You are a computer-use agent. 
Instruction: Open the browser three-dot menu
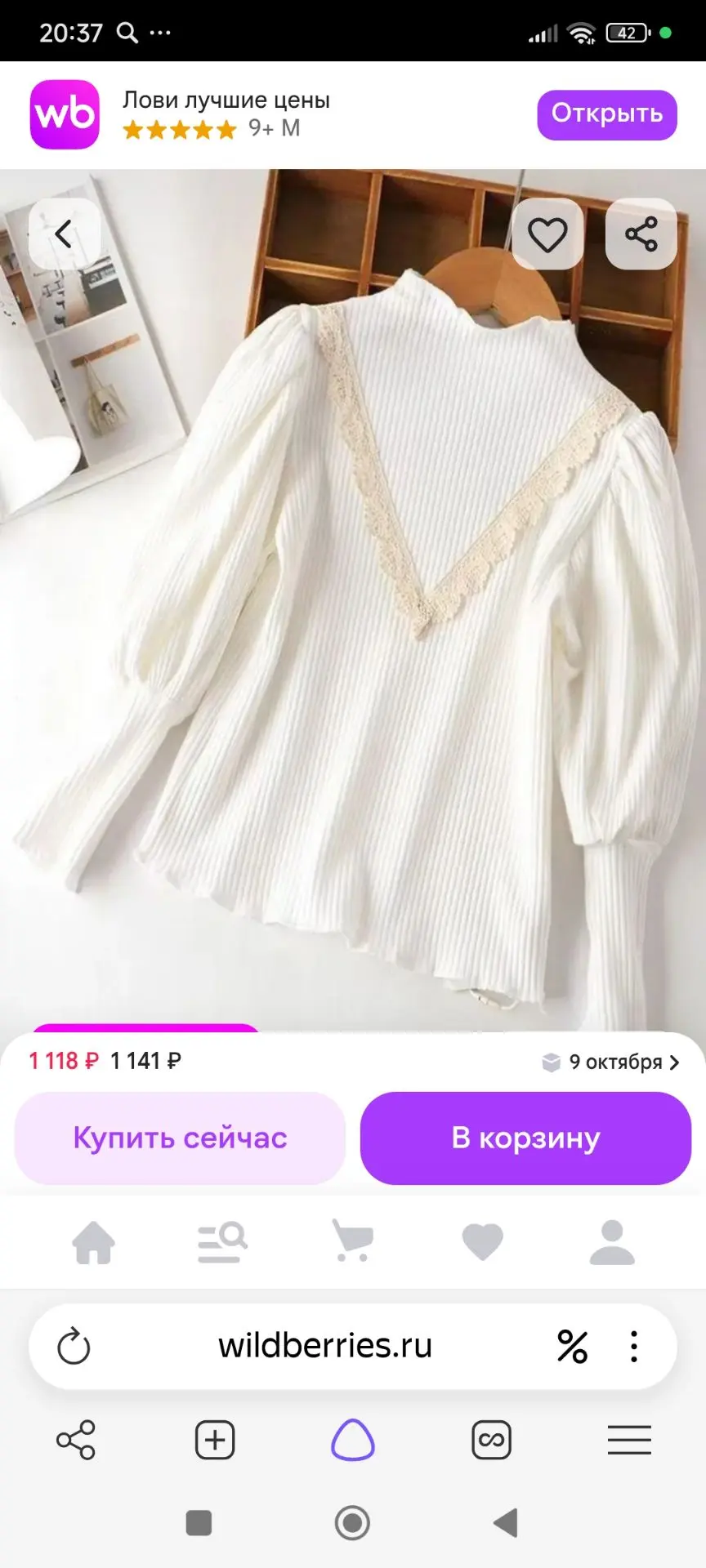[634, 1347]
